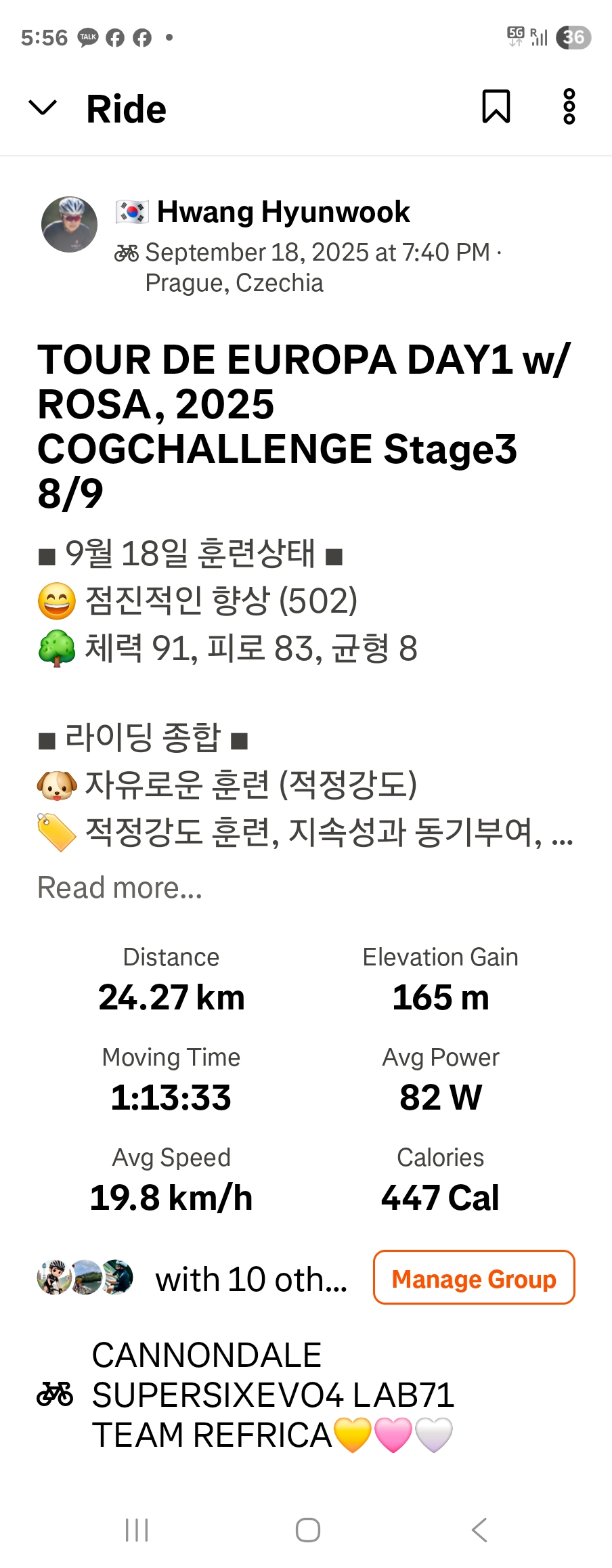
Task: Open recent apps overview
Action: point(137,1530)
